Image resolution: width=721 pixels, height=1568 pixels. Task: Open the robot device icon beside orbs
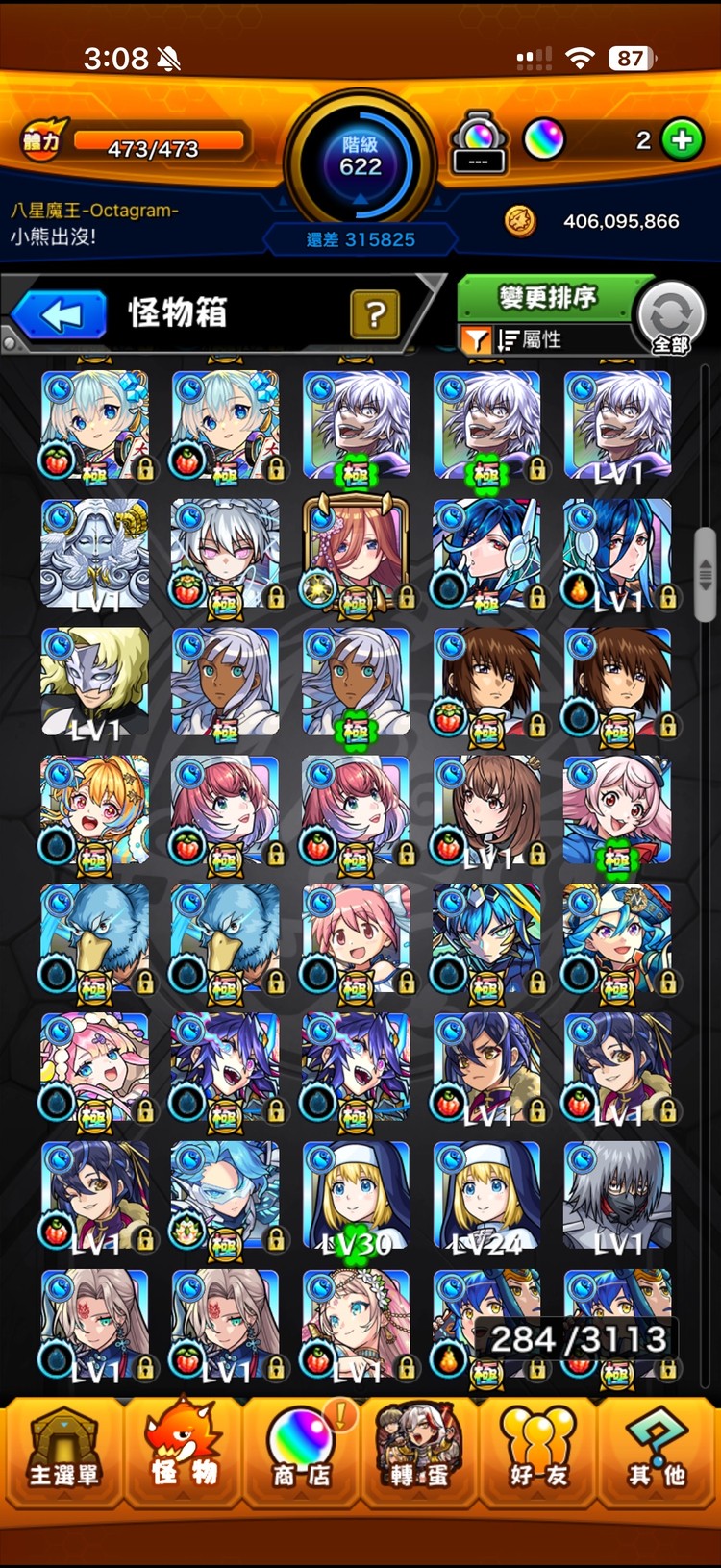tap(479, 143)
